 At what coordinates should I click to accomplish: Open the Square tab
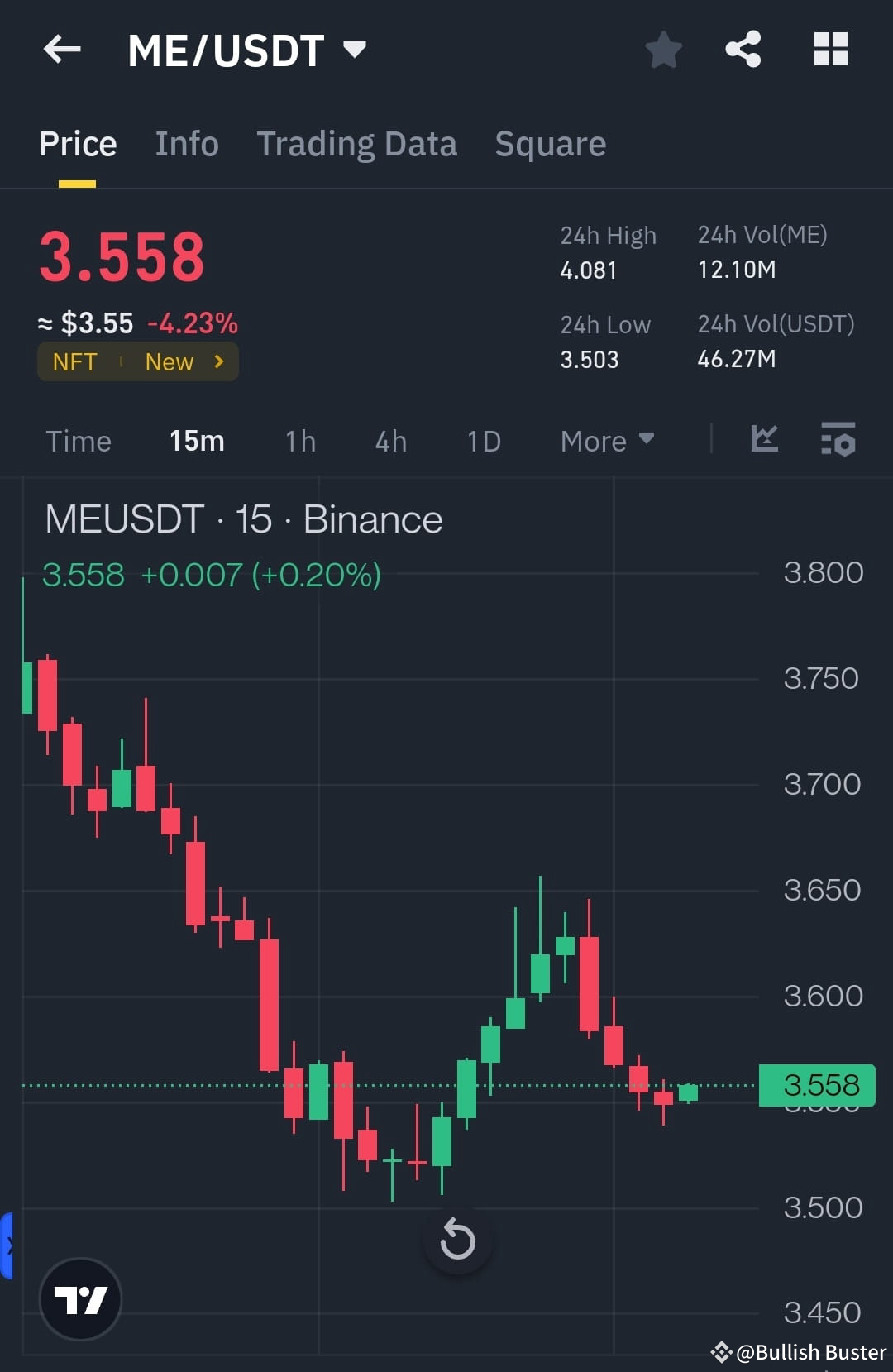550,142
